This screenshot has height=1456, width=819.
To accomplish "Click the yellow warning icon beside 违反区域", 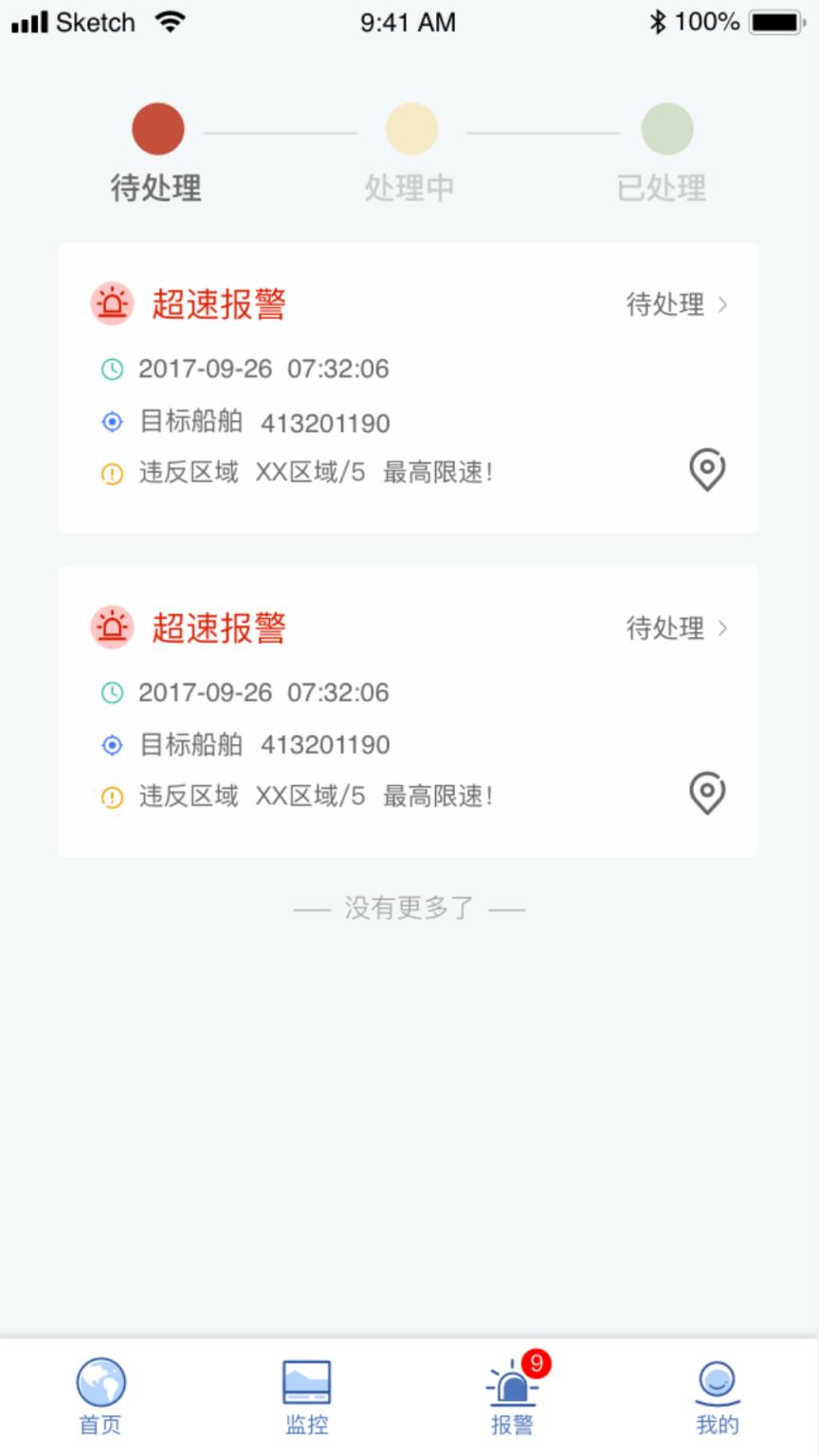I will point(113,472).
